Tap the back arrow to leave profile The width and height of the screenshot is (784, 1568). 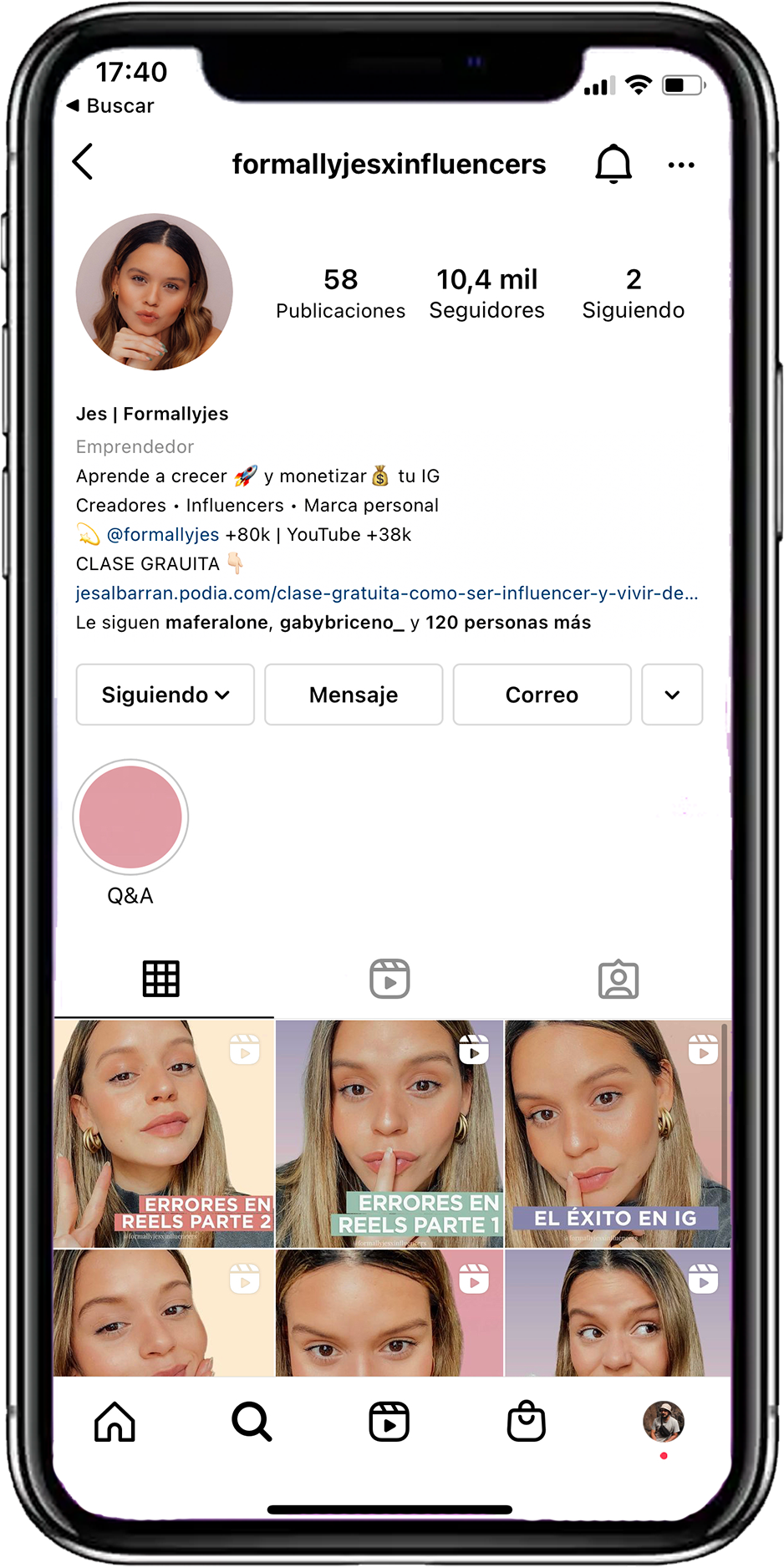(83, 163)
